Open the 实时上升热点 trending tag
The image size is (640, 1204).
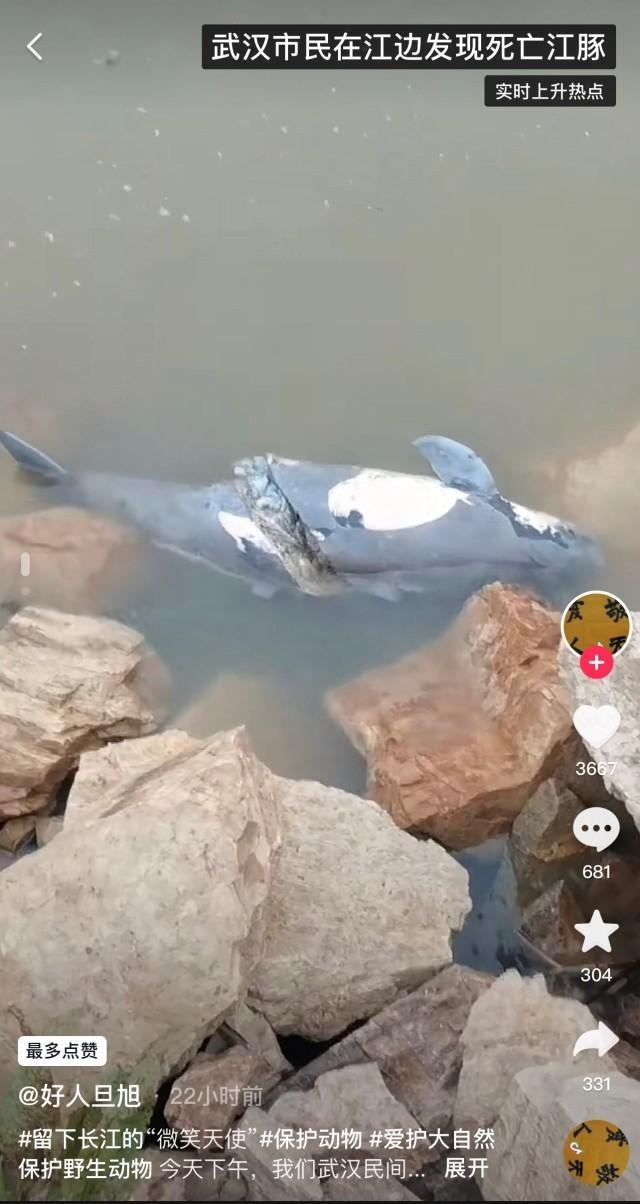(x=549, y=91)
